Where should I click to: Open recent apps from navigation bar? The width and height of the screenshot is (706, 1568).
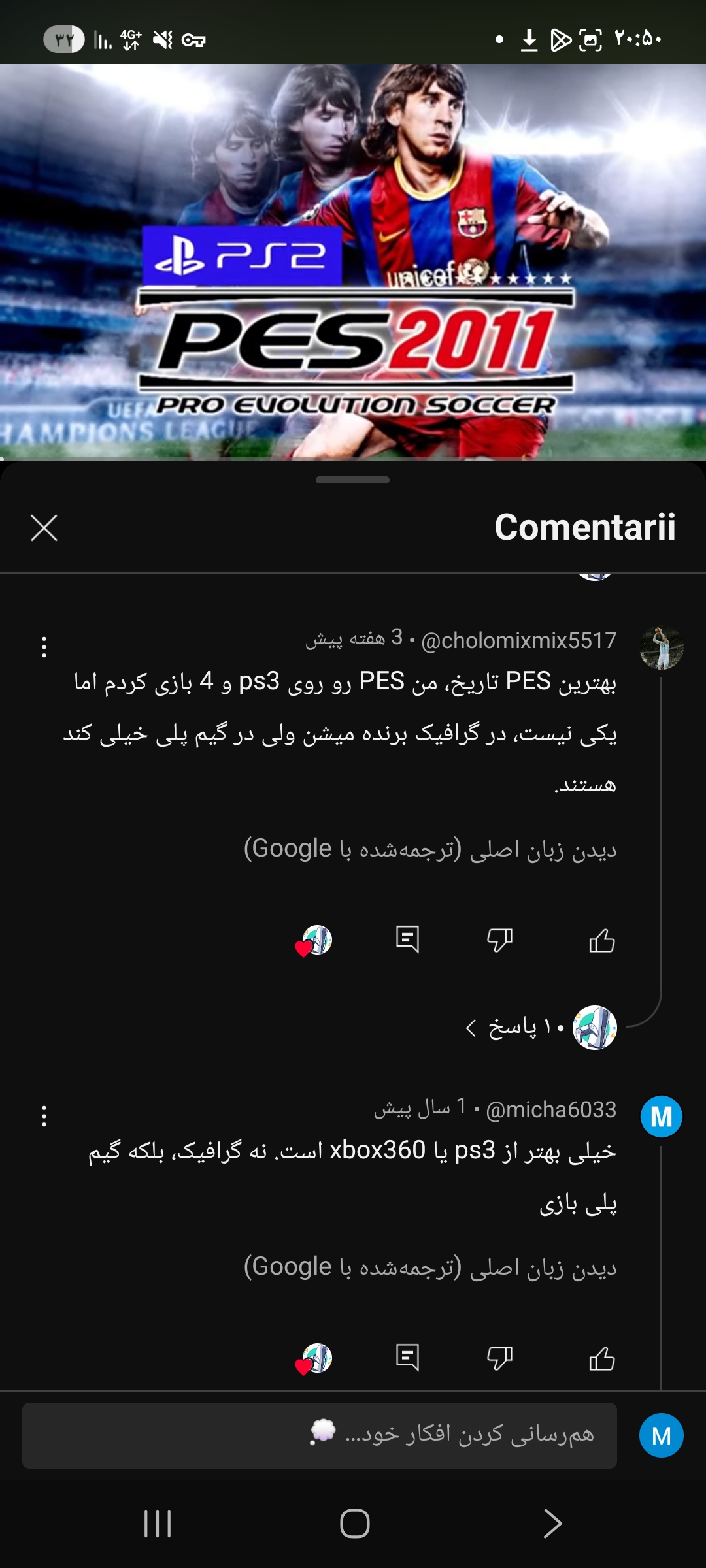158,1524
